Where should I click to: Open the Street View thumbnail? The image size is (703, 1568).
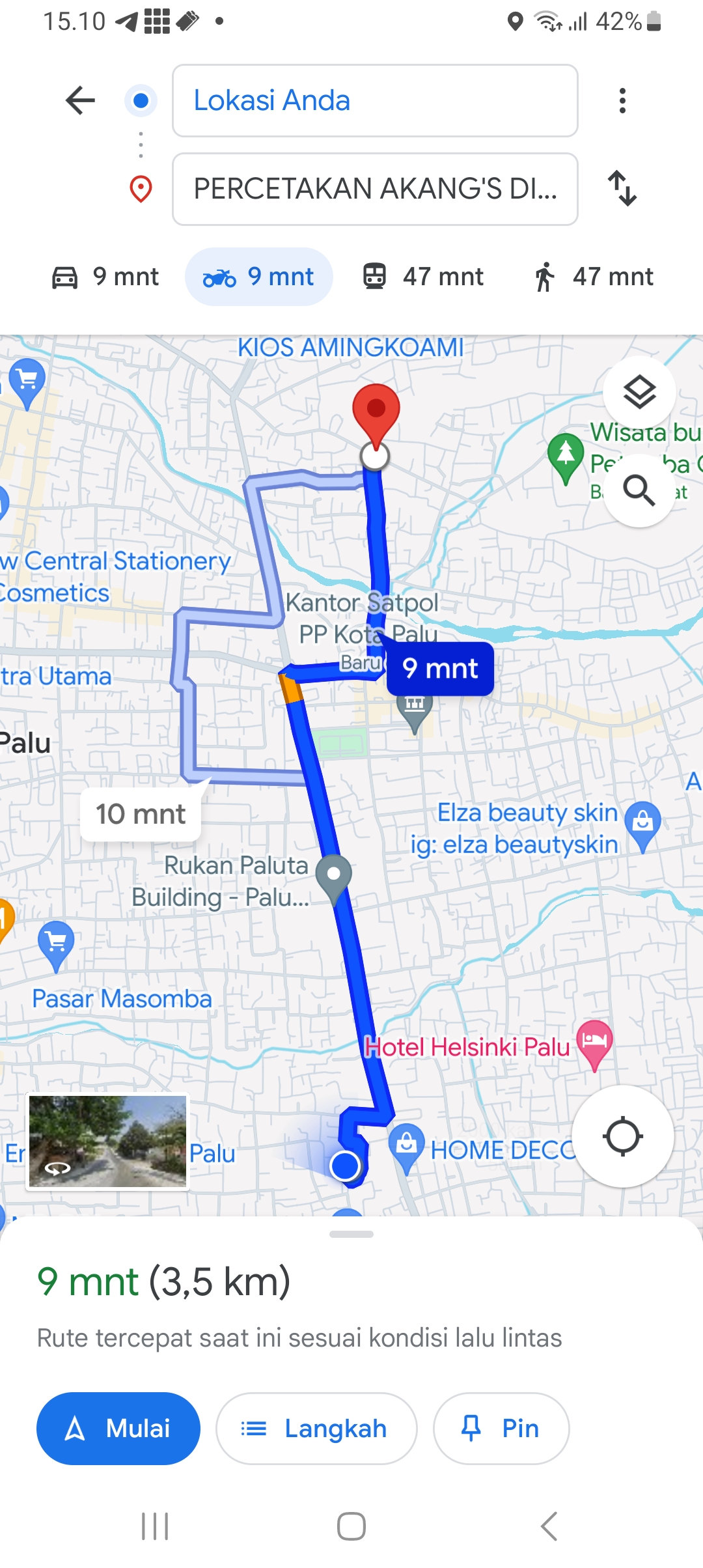[x=107, y=1141]
